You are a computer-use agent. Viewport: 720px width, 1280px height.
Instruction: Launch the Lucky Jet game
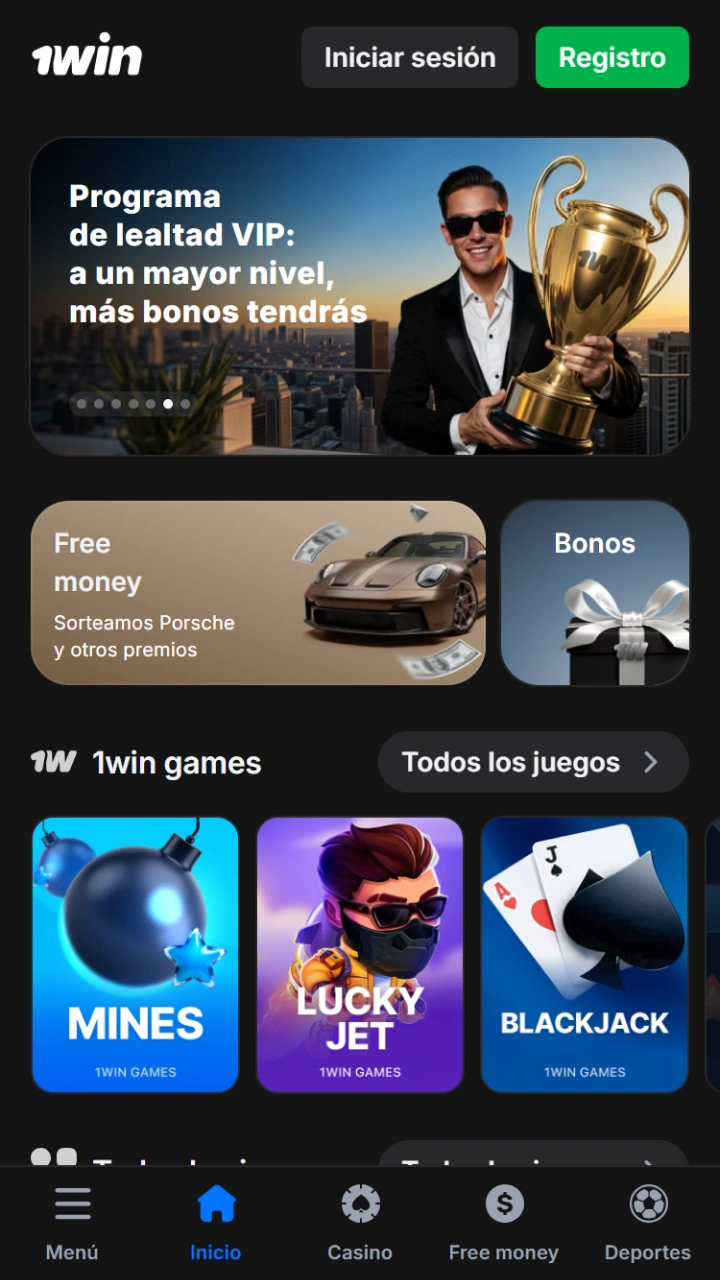pyautogui.click(x=360, y=955)
